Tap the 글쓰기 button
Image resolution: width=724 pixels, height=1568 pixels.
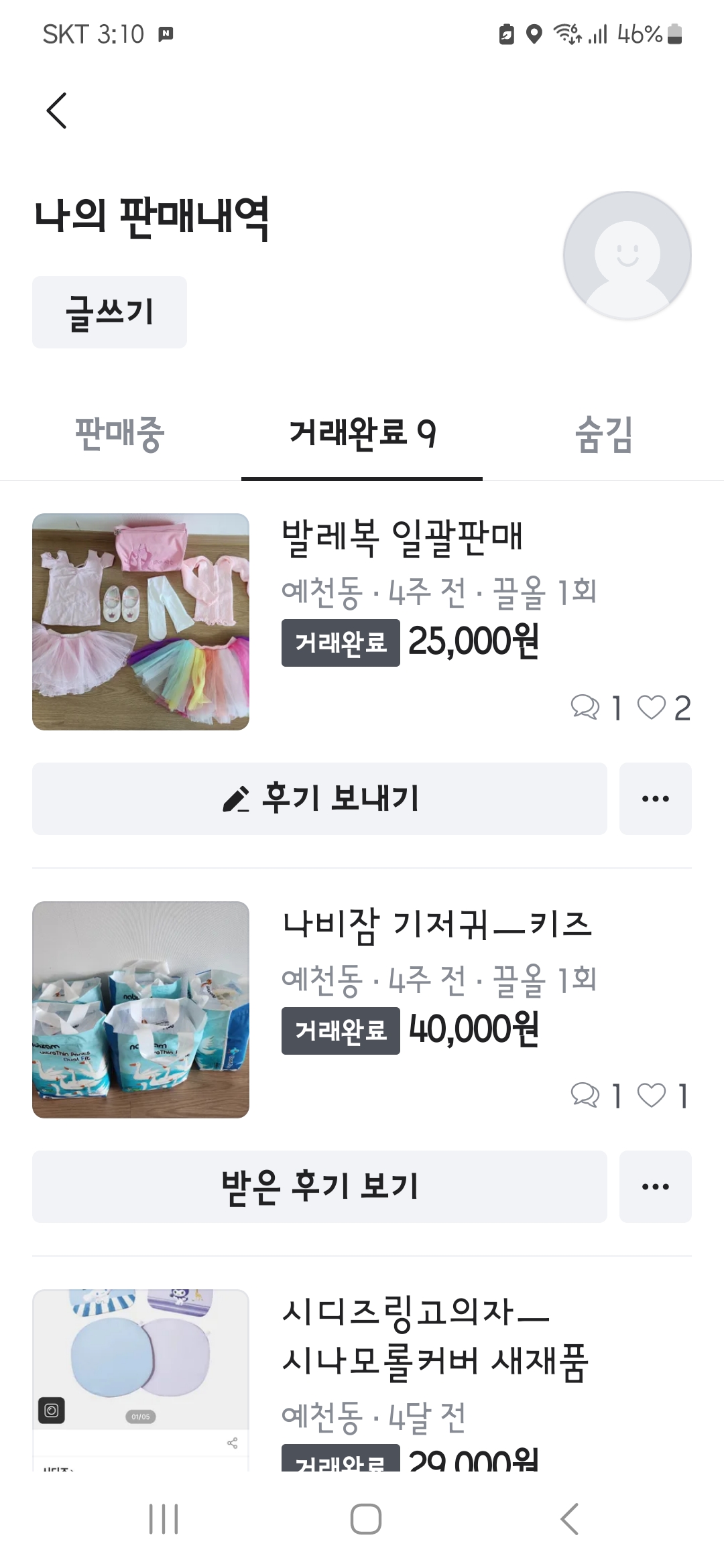point(109,312)
